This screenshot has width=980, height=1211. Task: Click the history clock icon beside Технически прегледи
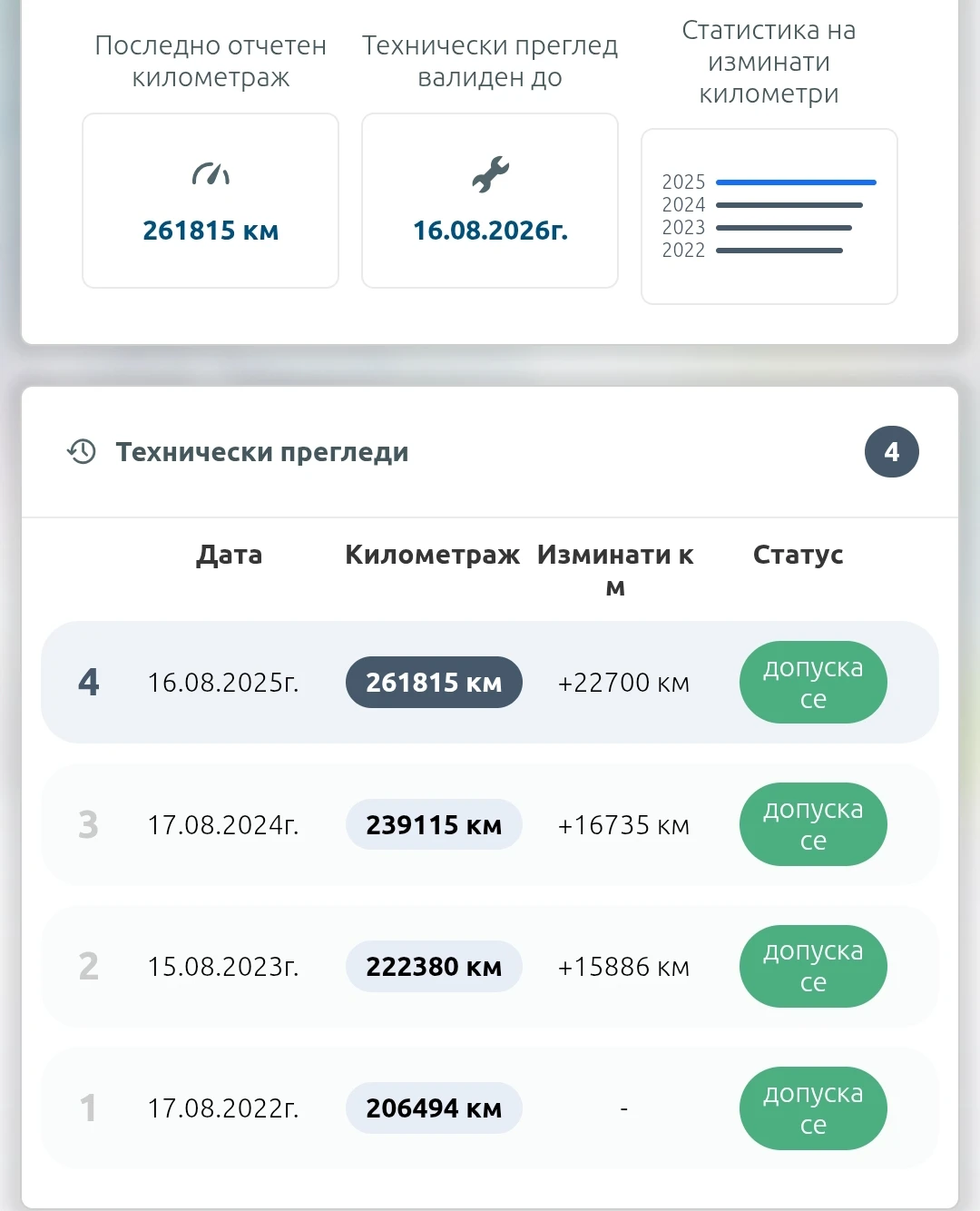pyautogui.click(x=81, y=451)
